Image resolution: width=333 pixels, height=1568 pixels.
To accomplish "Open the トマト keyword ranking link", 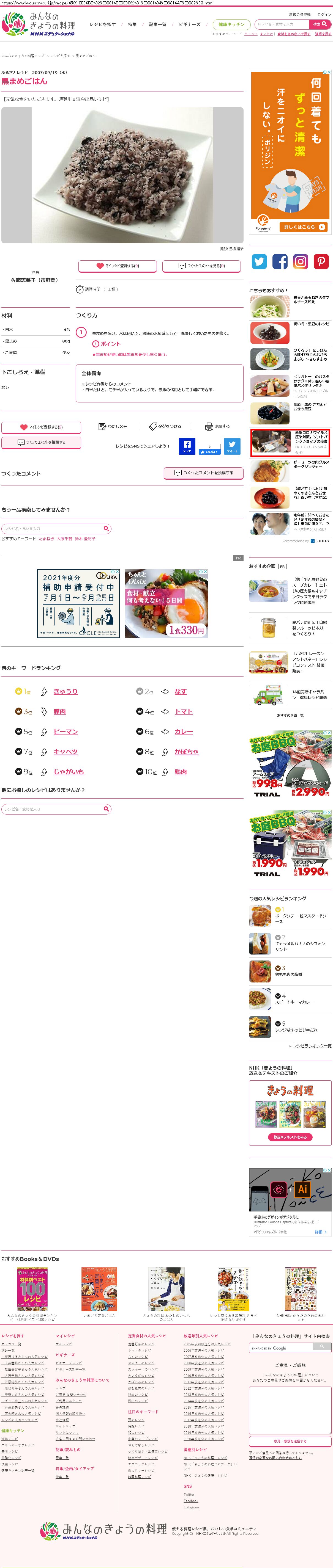I will point(184,712).
